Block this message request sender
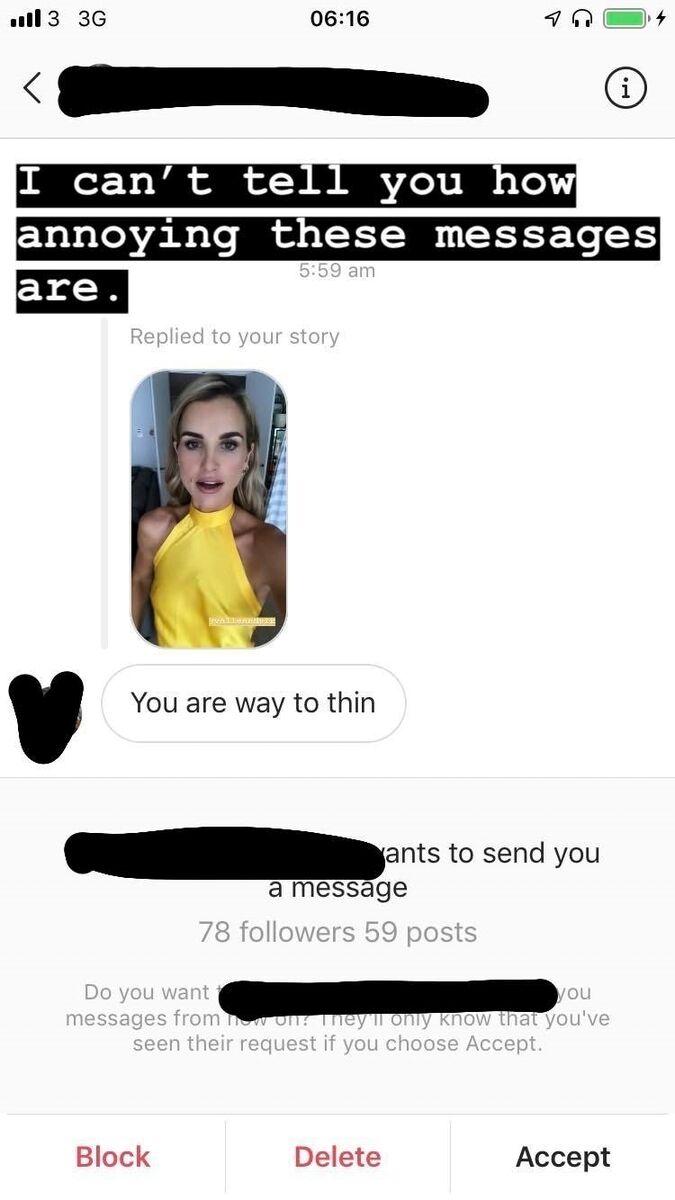675x1200 pixels. point(113,1157)
